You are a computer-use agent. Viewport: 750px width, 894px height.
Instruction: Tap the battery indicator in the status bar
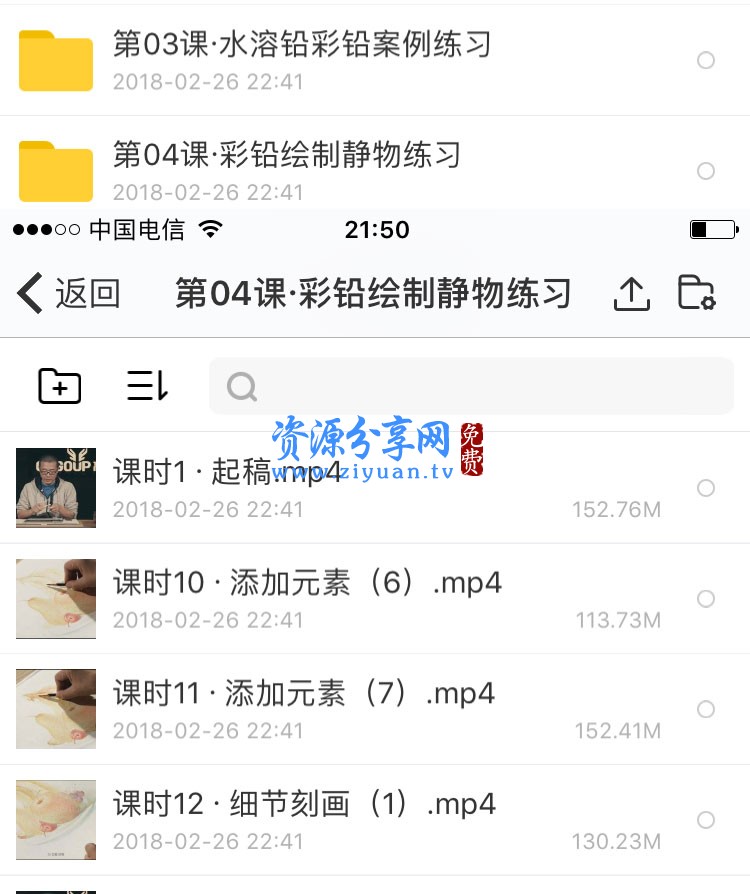coord(714,229)
